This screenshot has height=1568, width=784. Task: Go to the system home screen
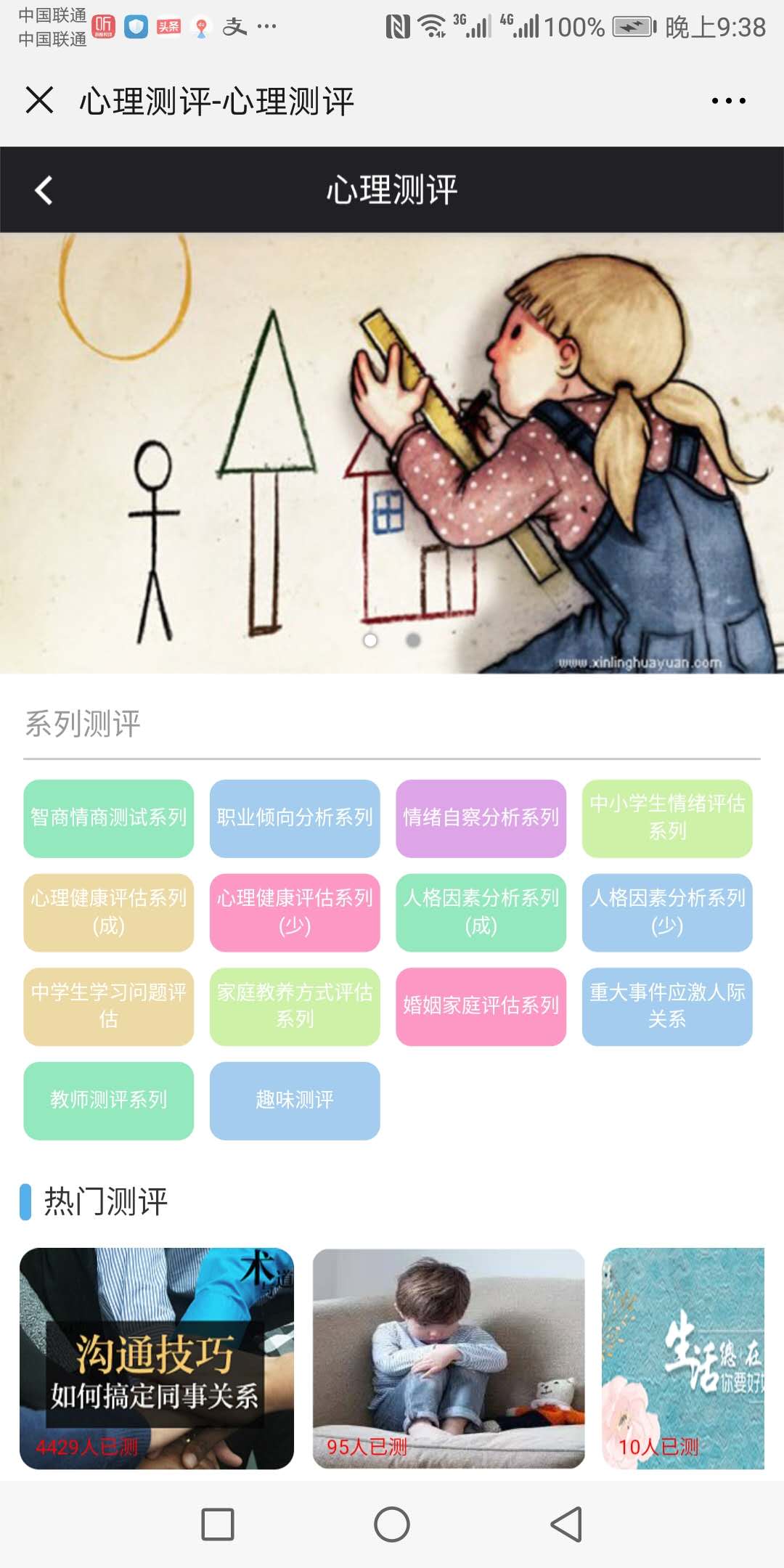[392, 1524]
